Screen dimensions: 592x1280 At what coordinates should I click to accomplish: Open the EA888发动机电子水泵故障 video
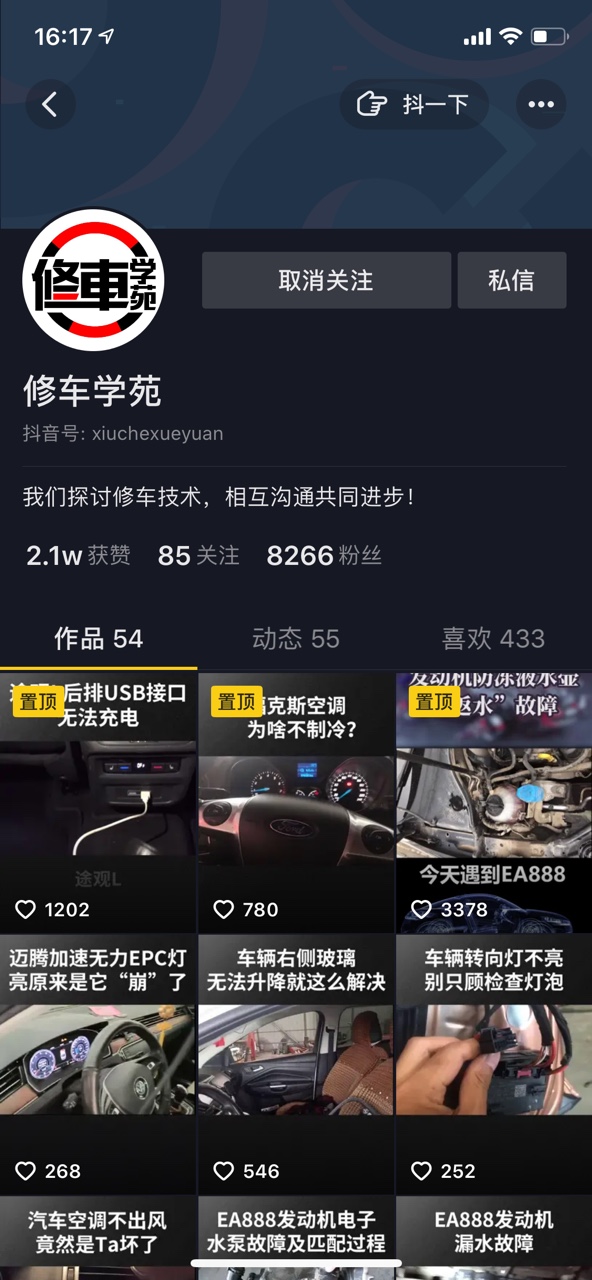pos(296,1238)
